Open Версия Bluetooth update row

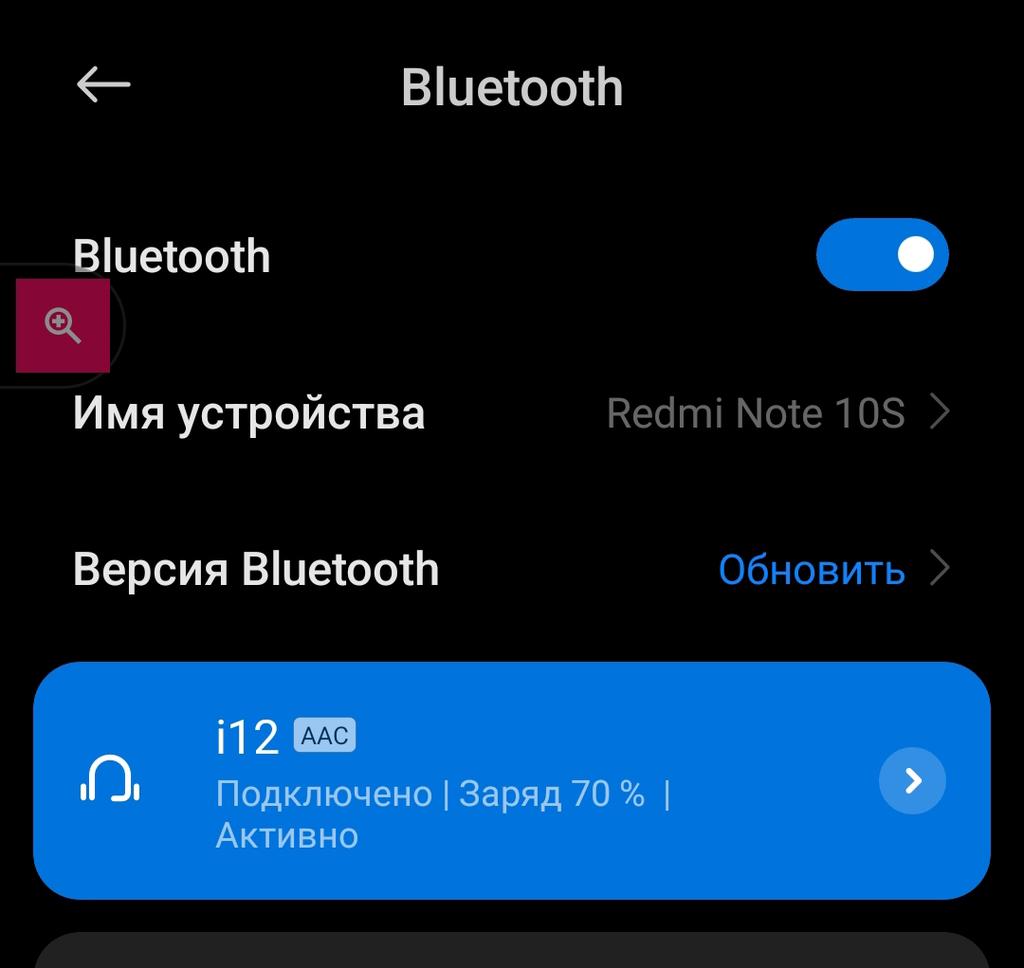pyautogui.click(x=510, y=570)
